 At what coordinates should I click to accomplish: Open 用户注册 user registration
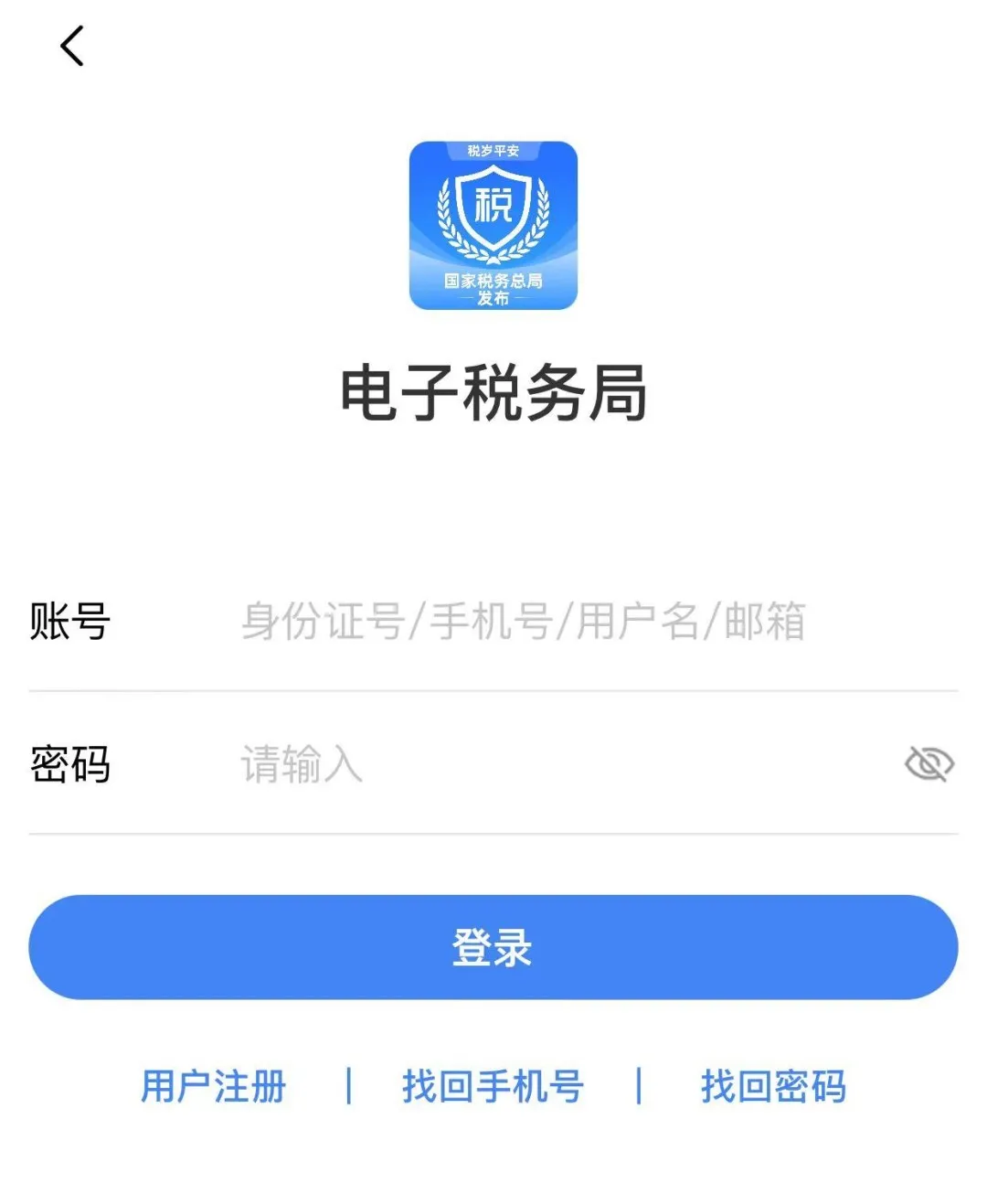pos(213,1087)
